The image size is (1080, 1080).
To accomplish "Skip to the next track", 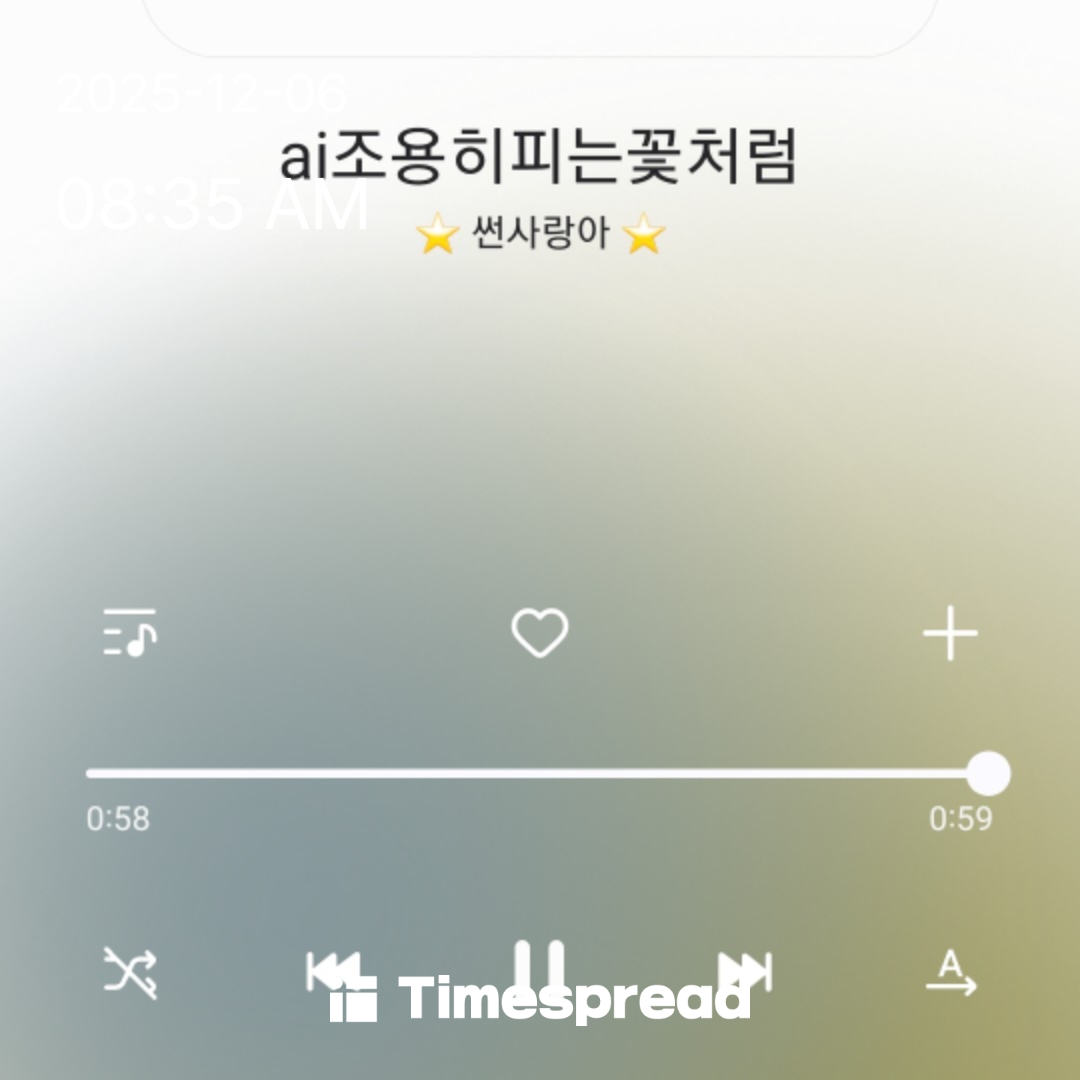I will tap(746, 970).
